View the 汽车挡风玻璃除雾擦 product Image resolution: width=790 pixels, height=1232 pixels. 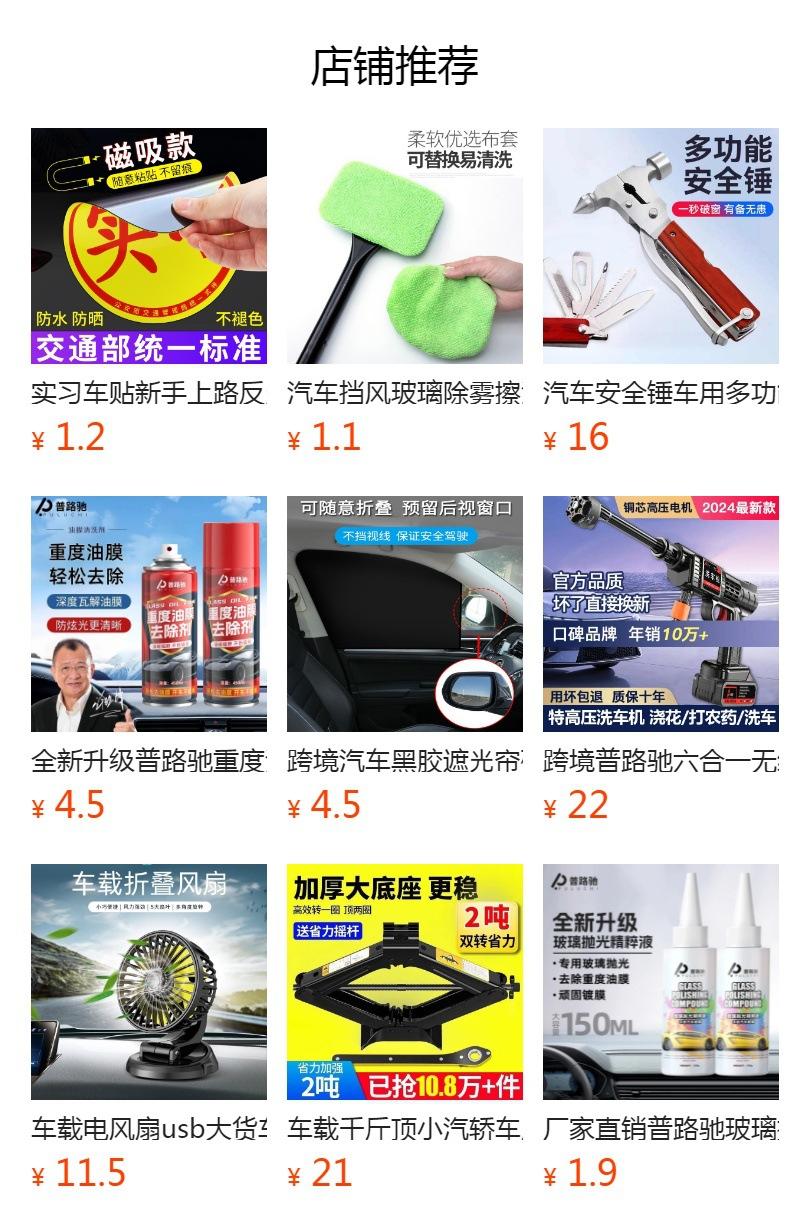pos(405,246)
